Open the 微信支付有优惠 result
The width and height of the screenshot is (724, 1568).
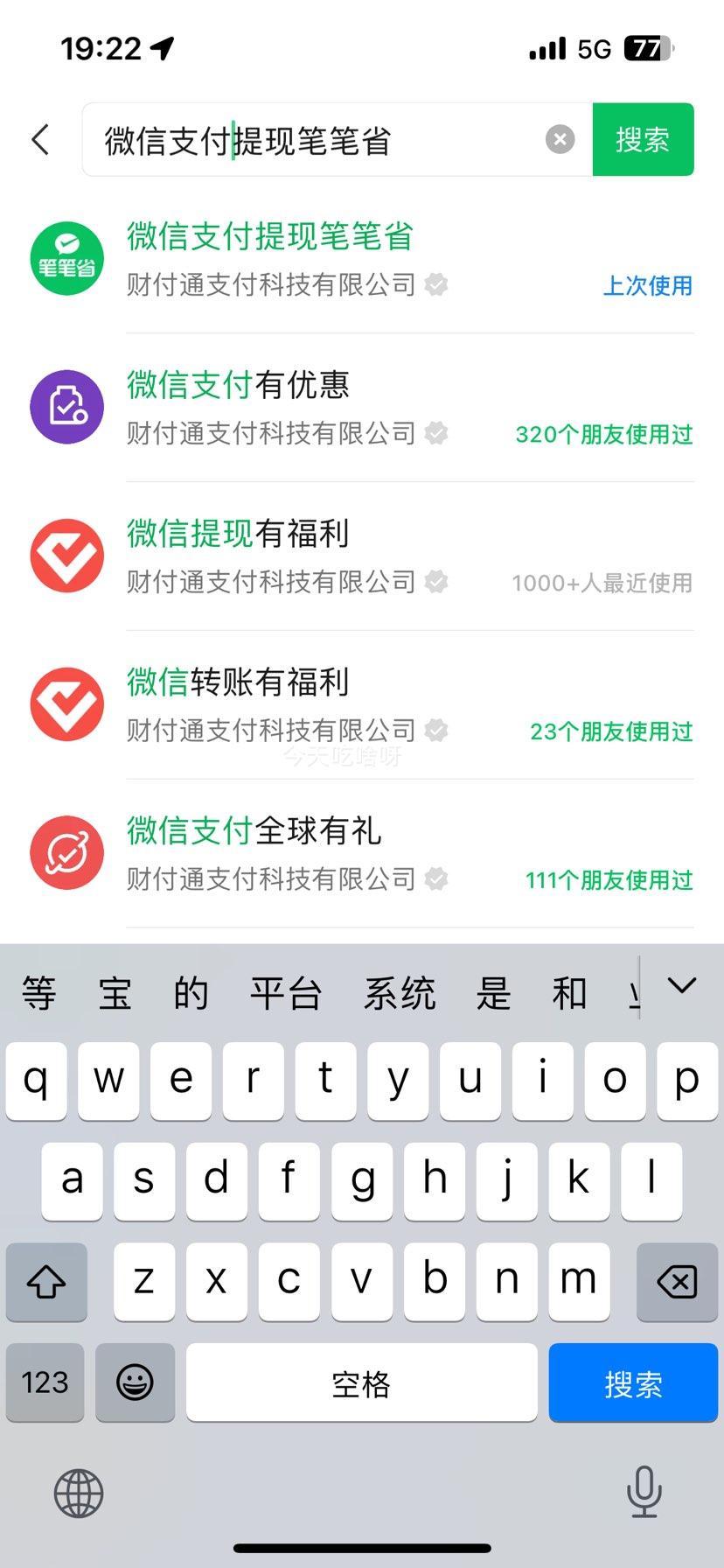[362, 408]
